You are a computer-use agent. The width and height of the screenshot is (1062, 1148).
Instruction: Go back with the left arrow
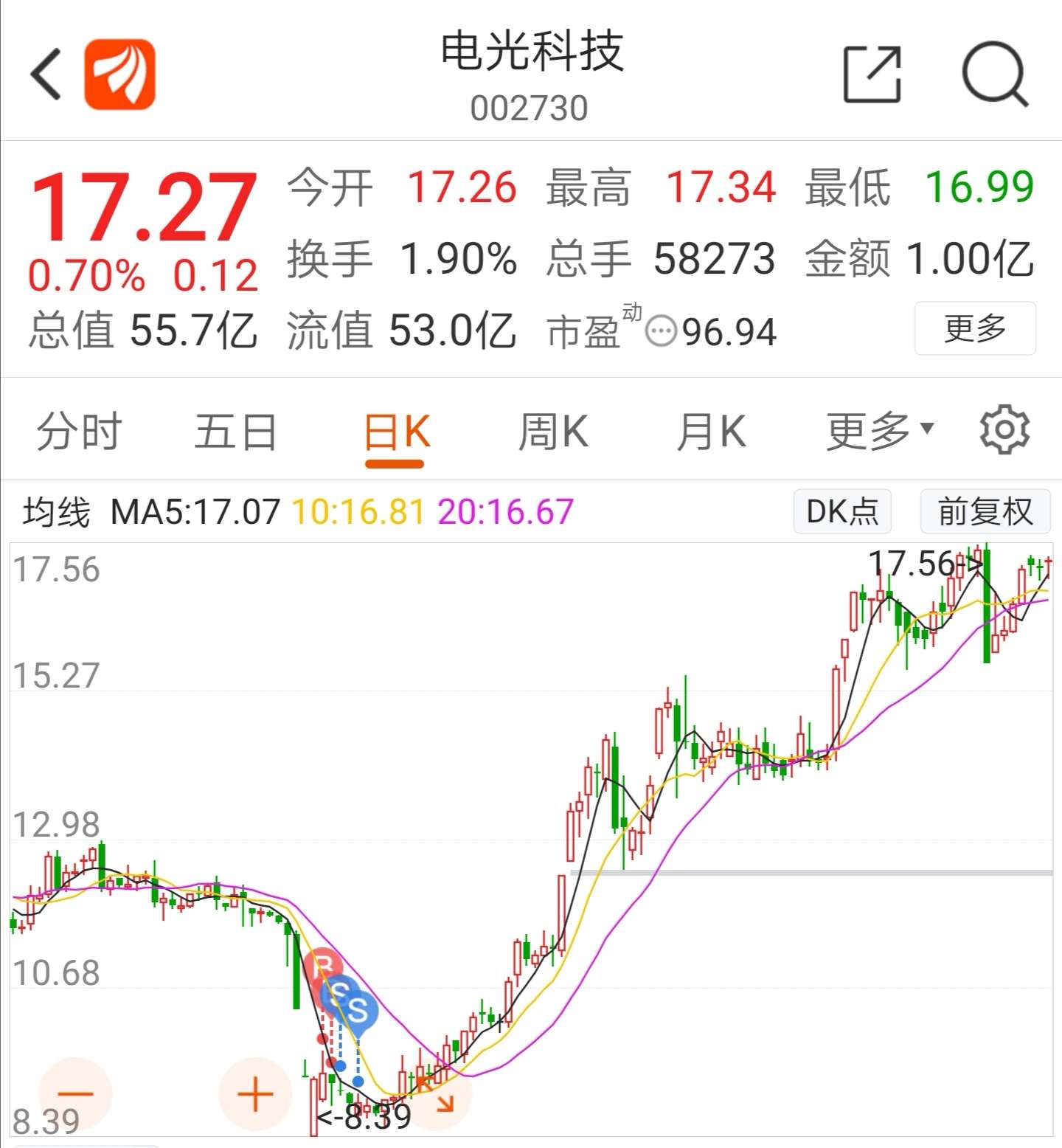pyautogui.click(x=44, y=74)
